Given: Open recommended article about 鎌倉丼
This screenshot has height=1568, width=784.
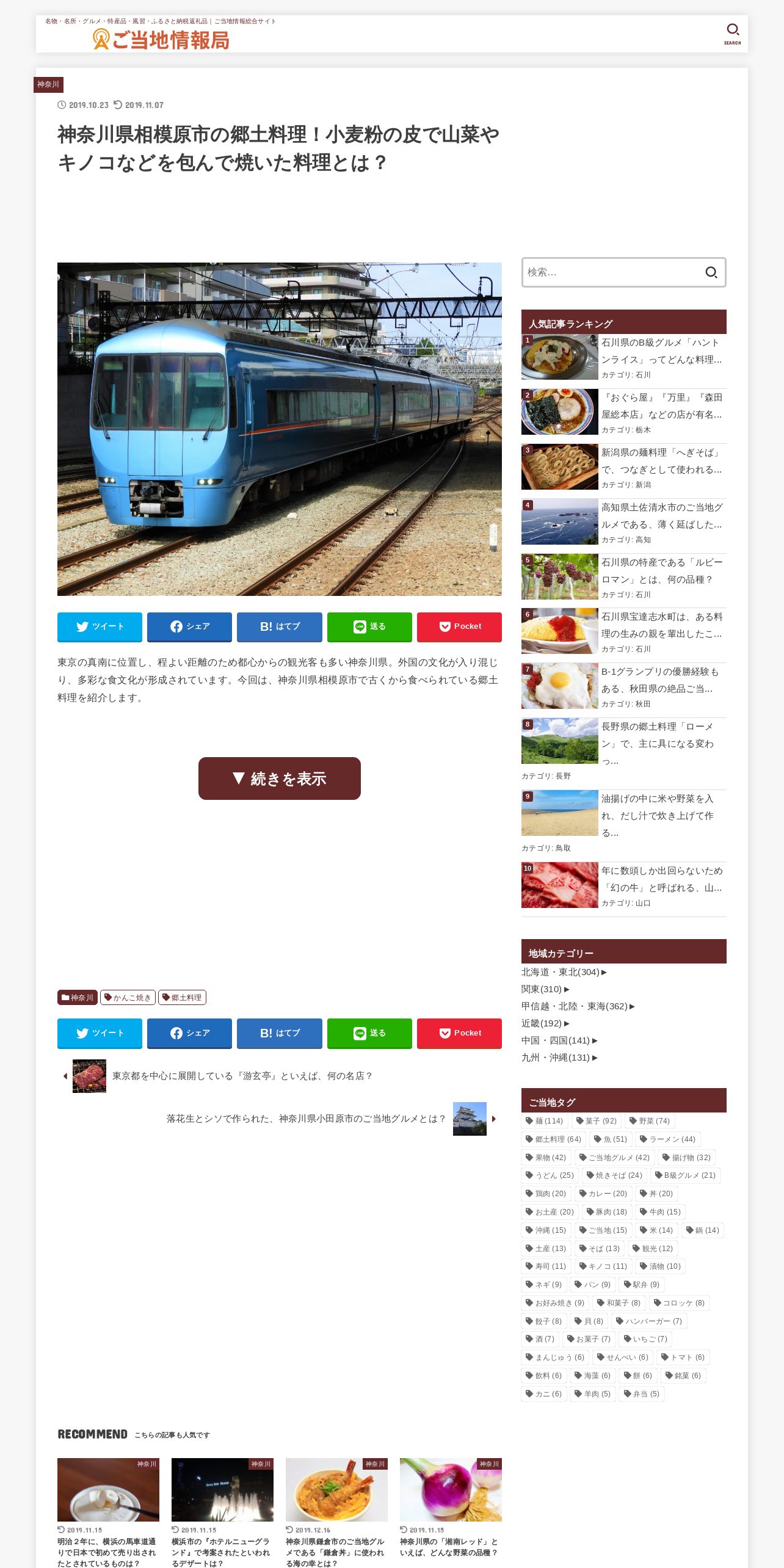Looking at the screenshot, I should point(336,1512).
